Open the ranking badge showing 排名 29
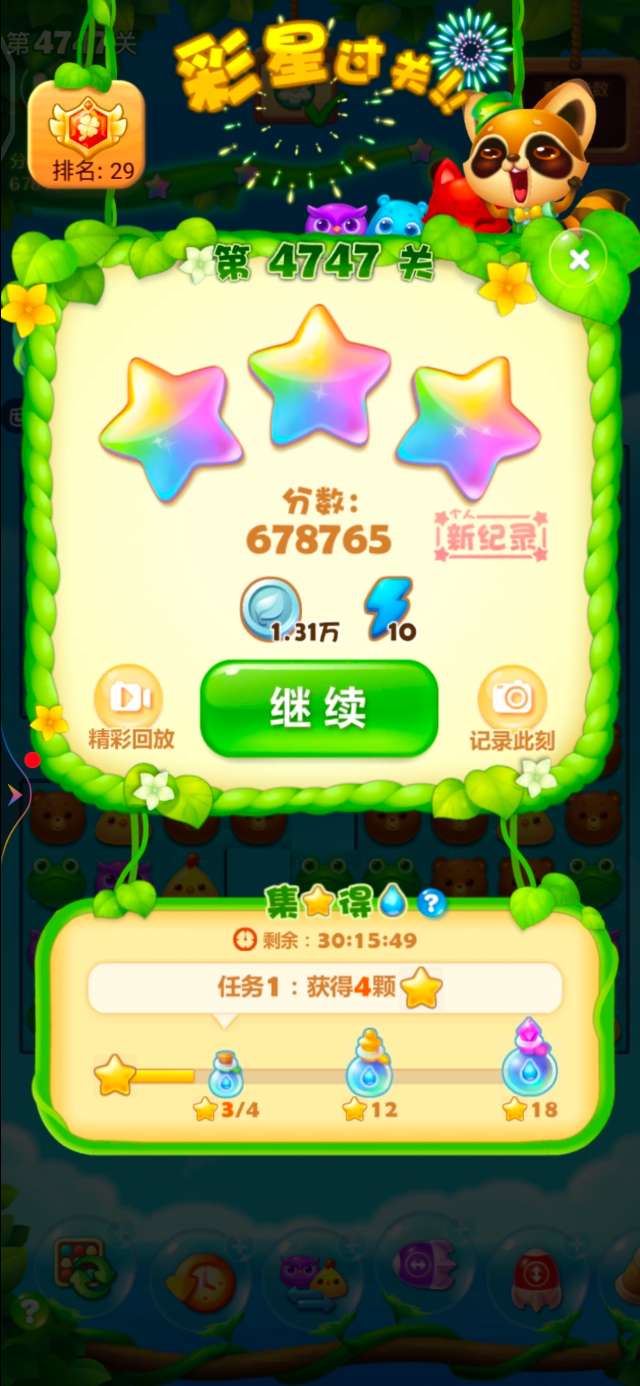The height and width of the screenshot is (1386, 640). 86,135
